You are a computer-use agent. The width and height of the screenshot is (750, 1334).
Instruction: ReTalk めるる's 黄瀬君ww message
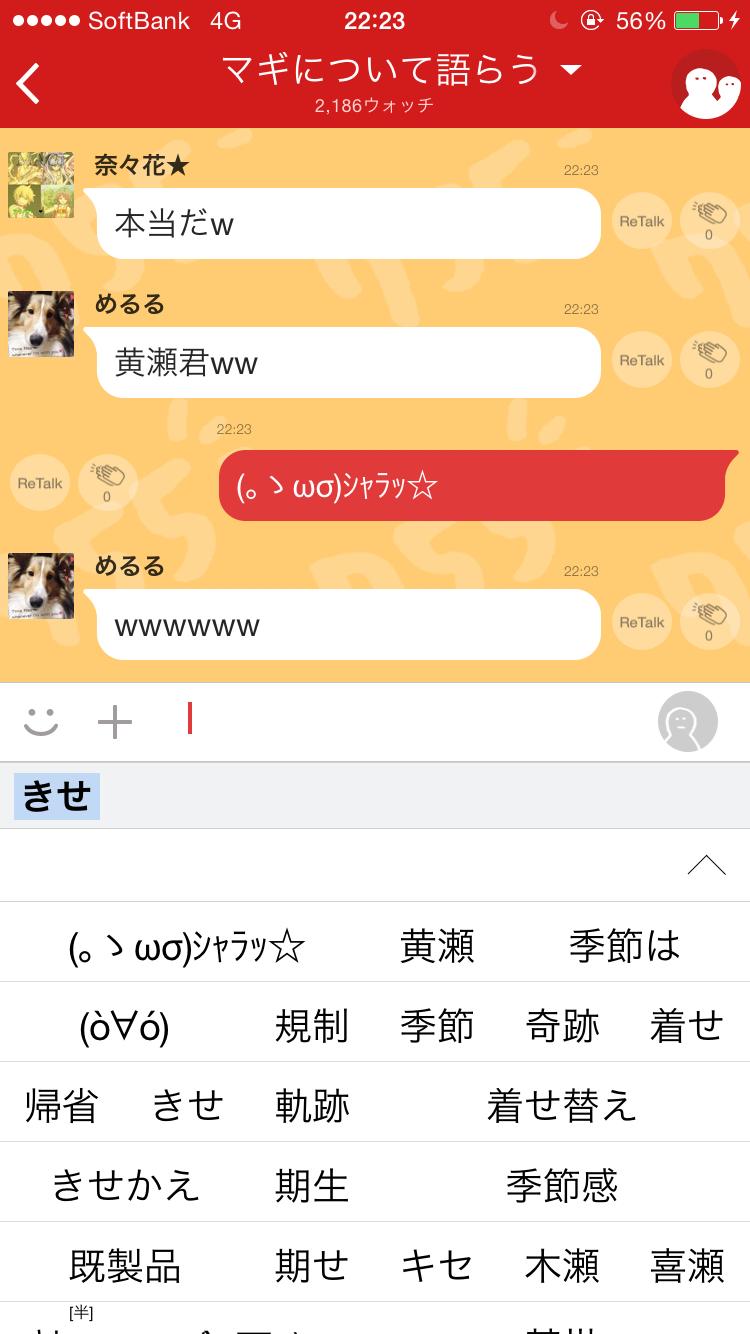(x=641, y=360)
